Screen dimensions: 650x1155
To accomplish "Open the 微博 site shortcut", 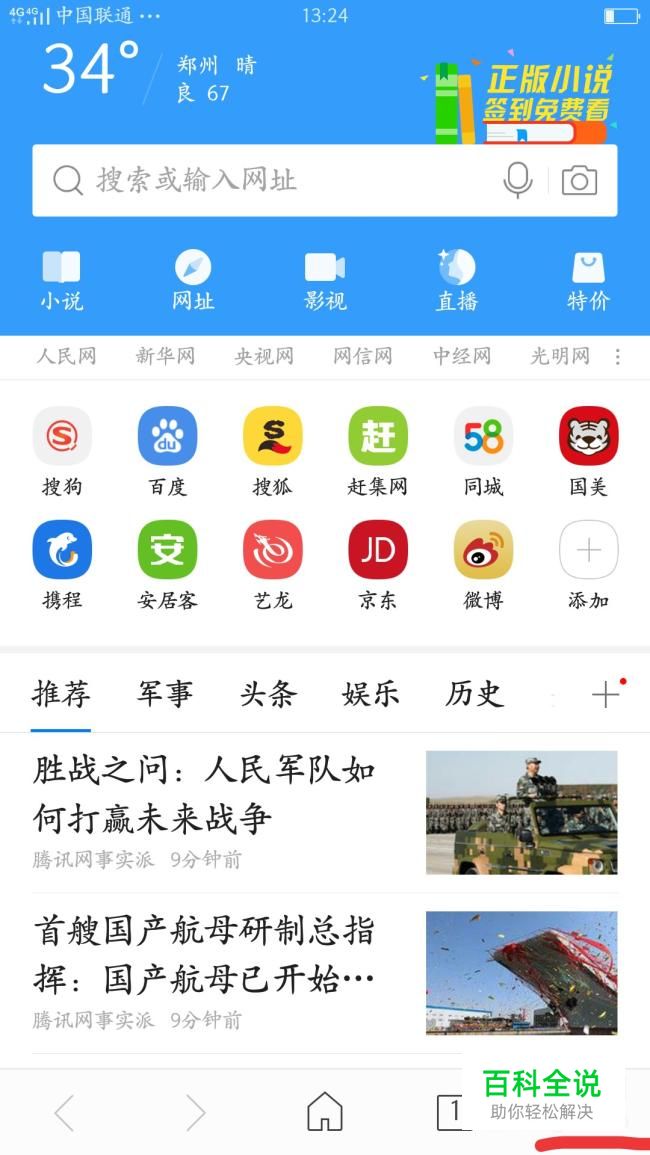I will pos(483,564).
